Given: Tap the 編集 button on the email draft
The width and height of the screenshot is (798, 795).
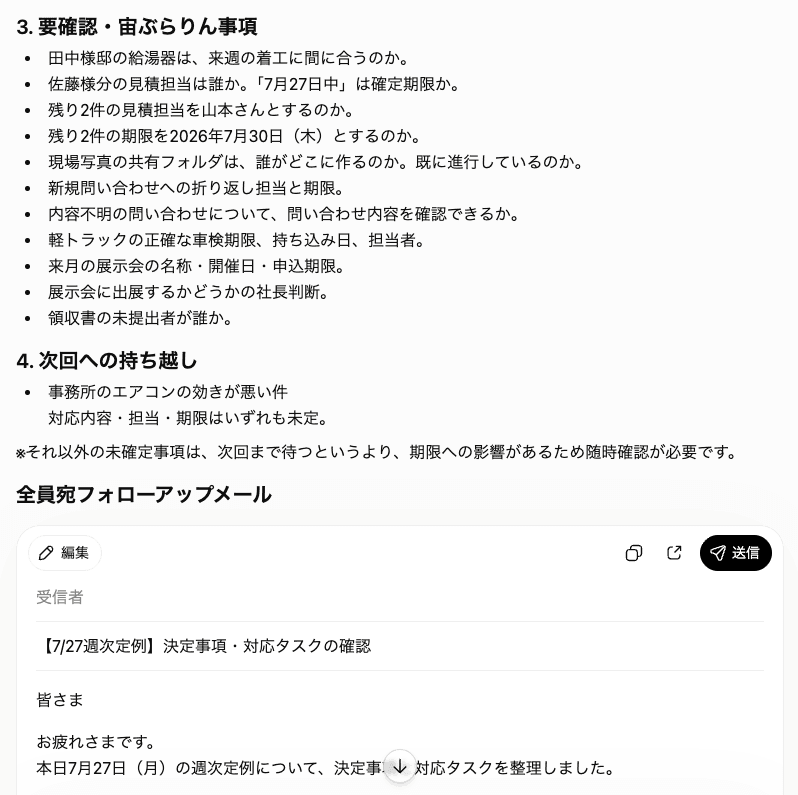Looking at the screenshot, I should [x=65, y=553].
